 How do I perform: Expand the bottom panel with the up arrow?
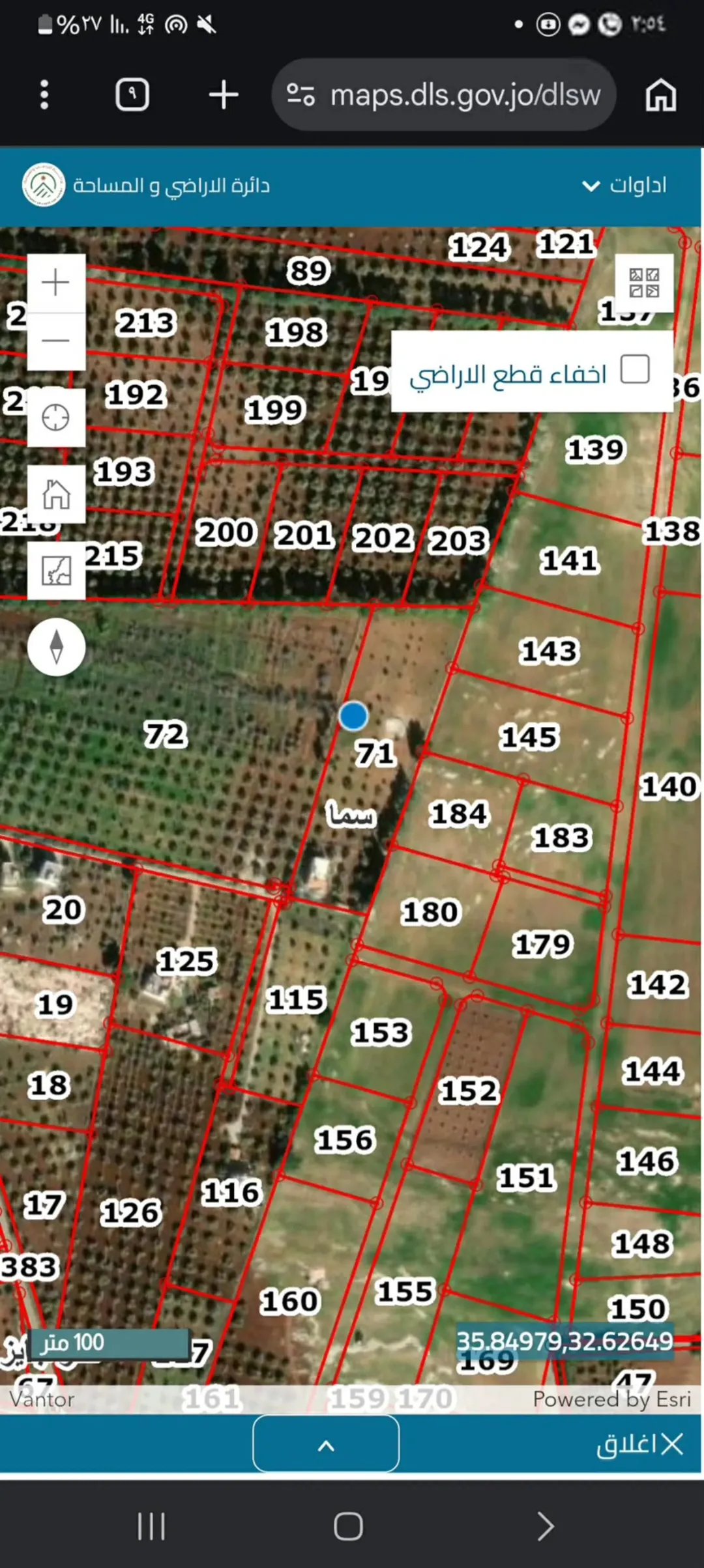[326, 1444]
